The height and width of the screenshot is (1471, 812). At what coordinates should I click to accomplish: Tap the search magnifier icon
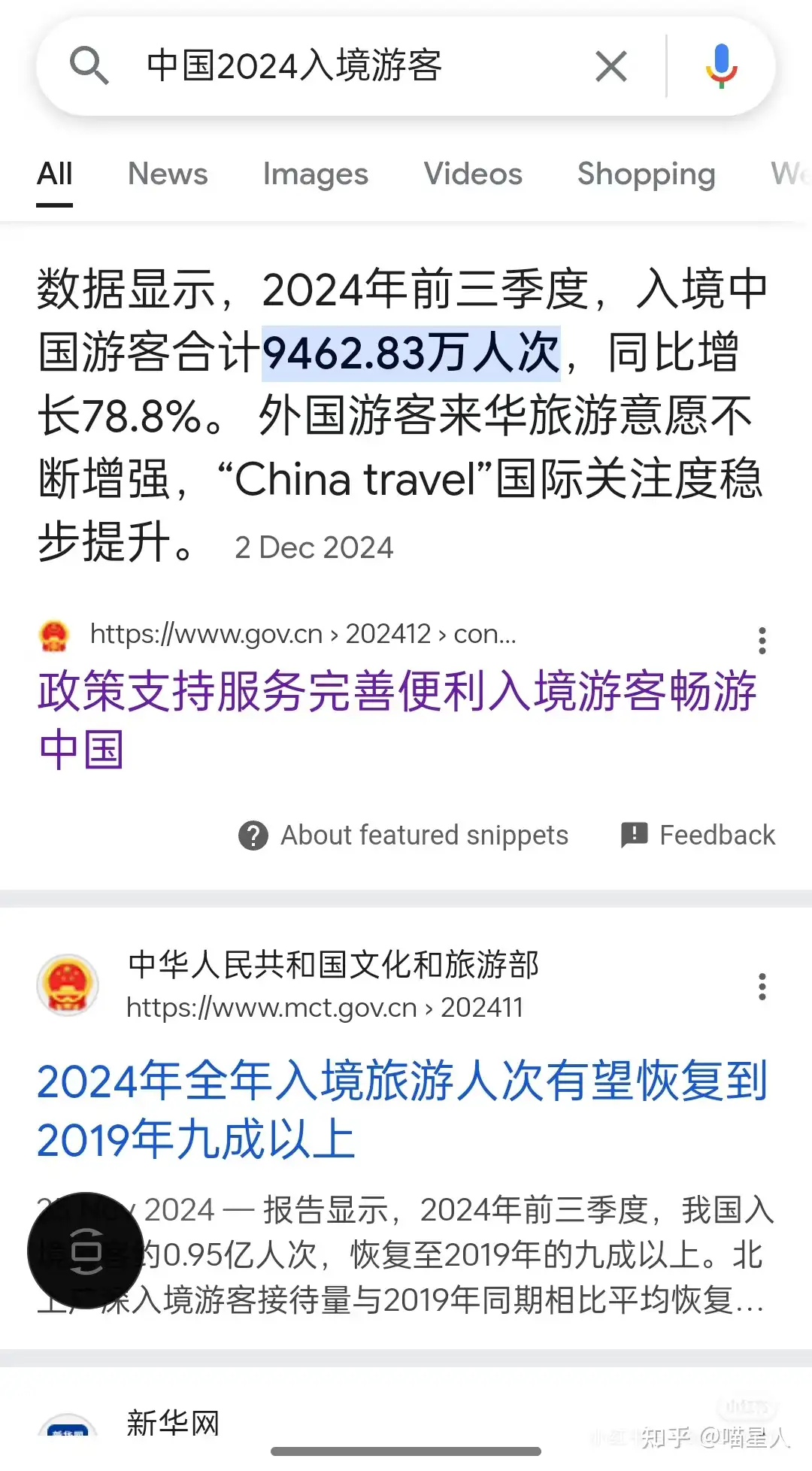pyautogui.click(x=89, y=66)
